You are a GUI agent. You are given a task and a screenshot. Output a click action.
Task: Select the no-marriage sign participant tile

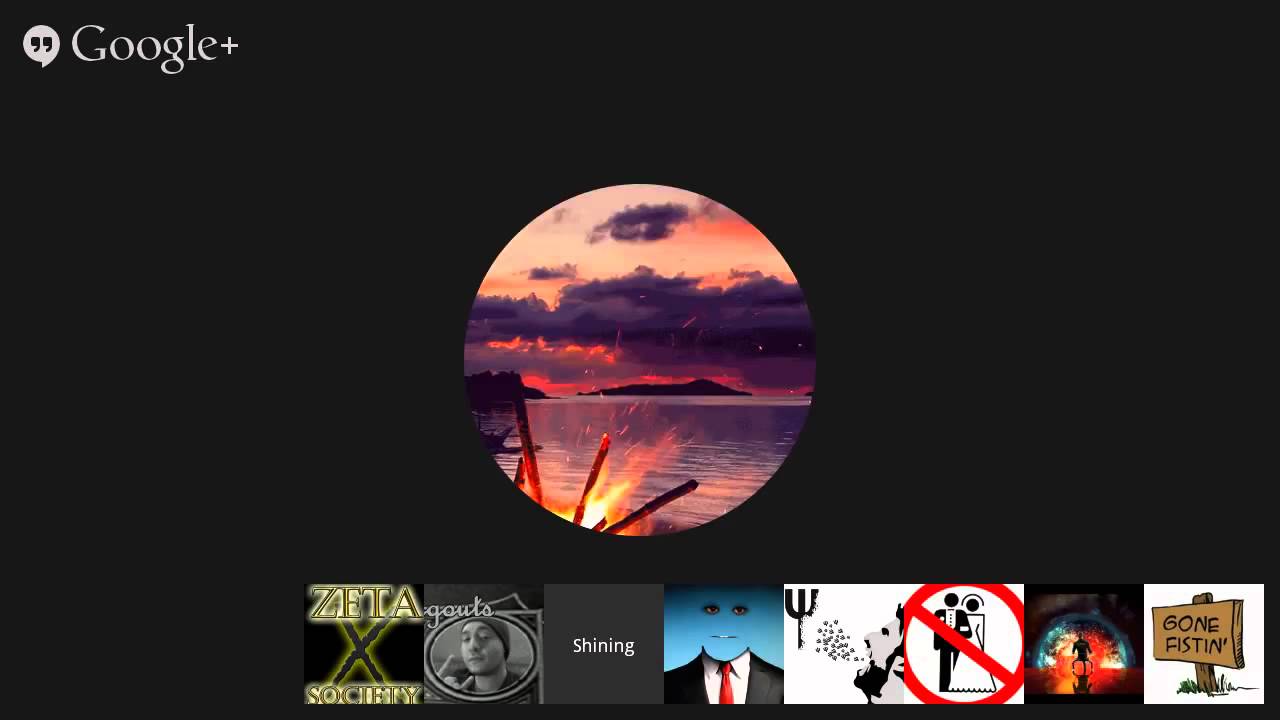coord(964,644)
